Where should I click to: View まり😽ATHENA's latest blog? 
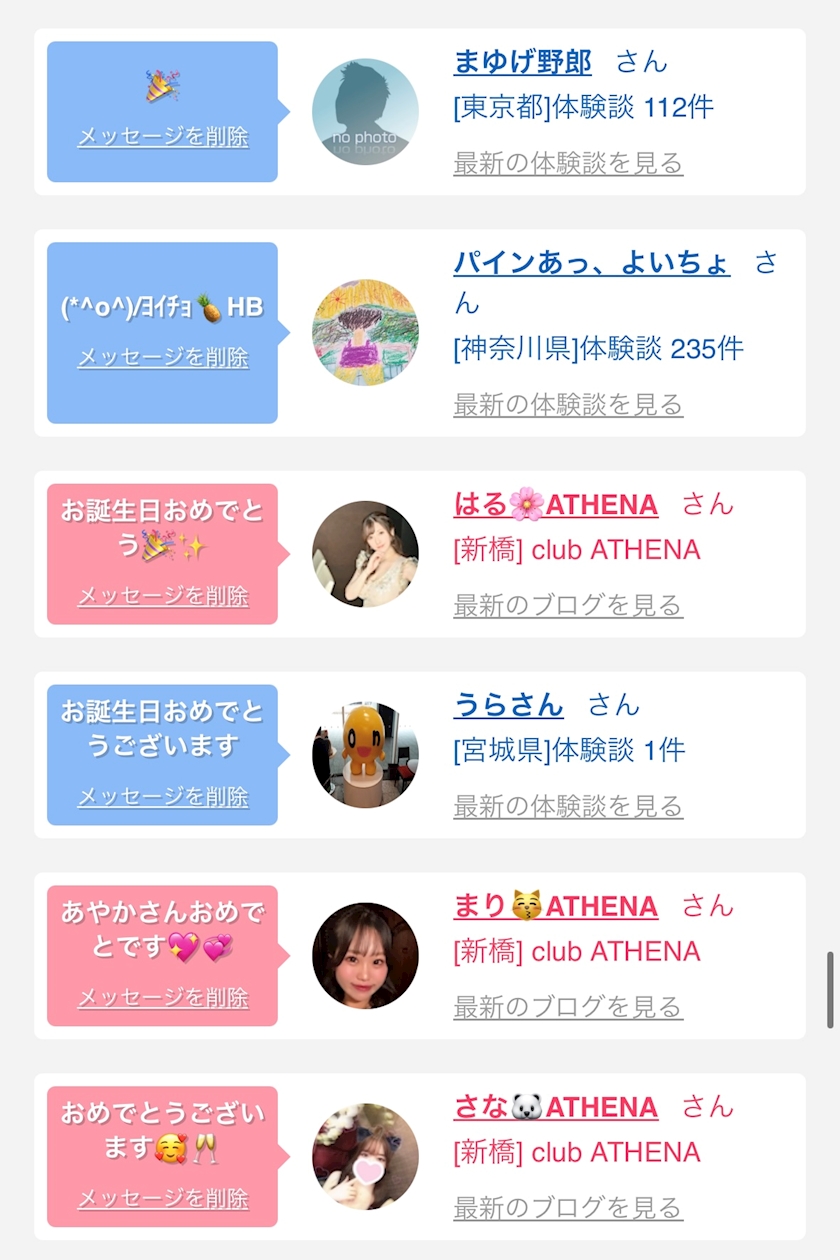(568, 1008)
